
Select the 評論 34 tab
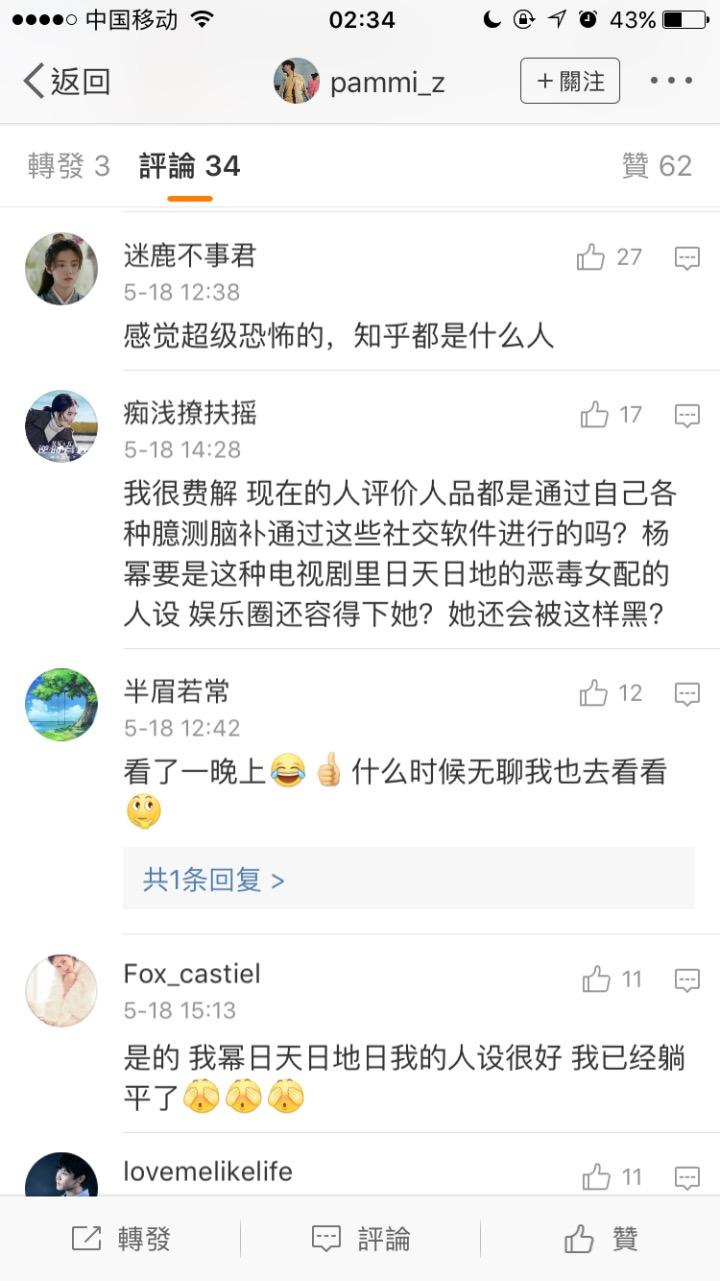coord(190,166)
